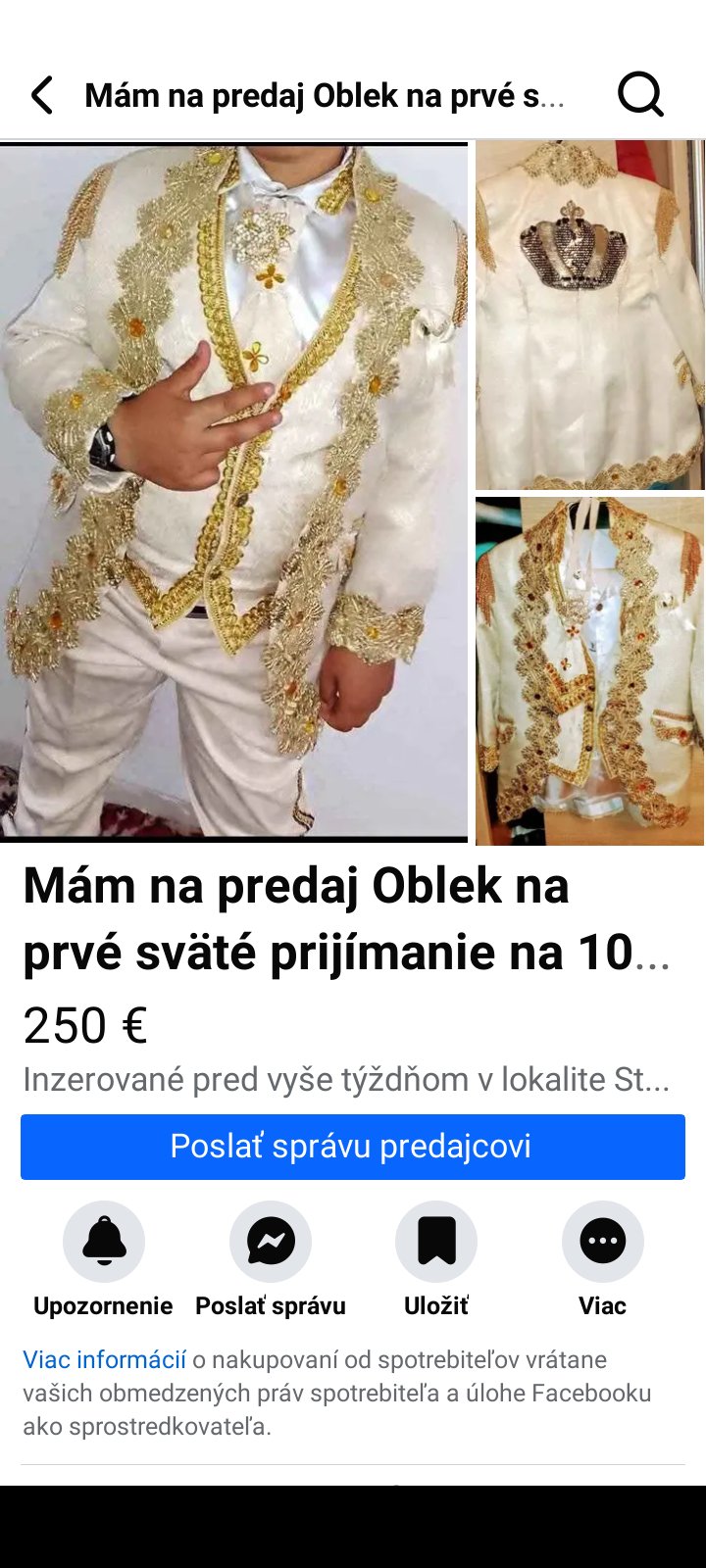Open the Viac more options
Screen dimensions: 706x1568
tap(602, 1242)
